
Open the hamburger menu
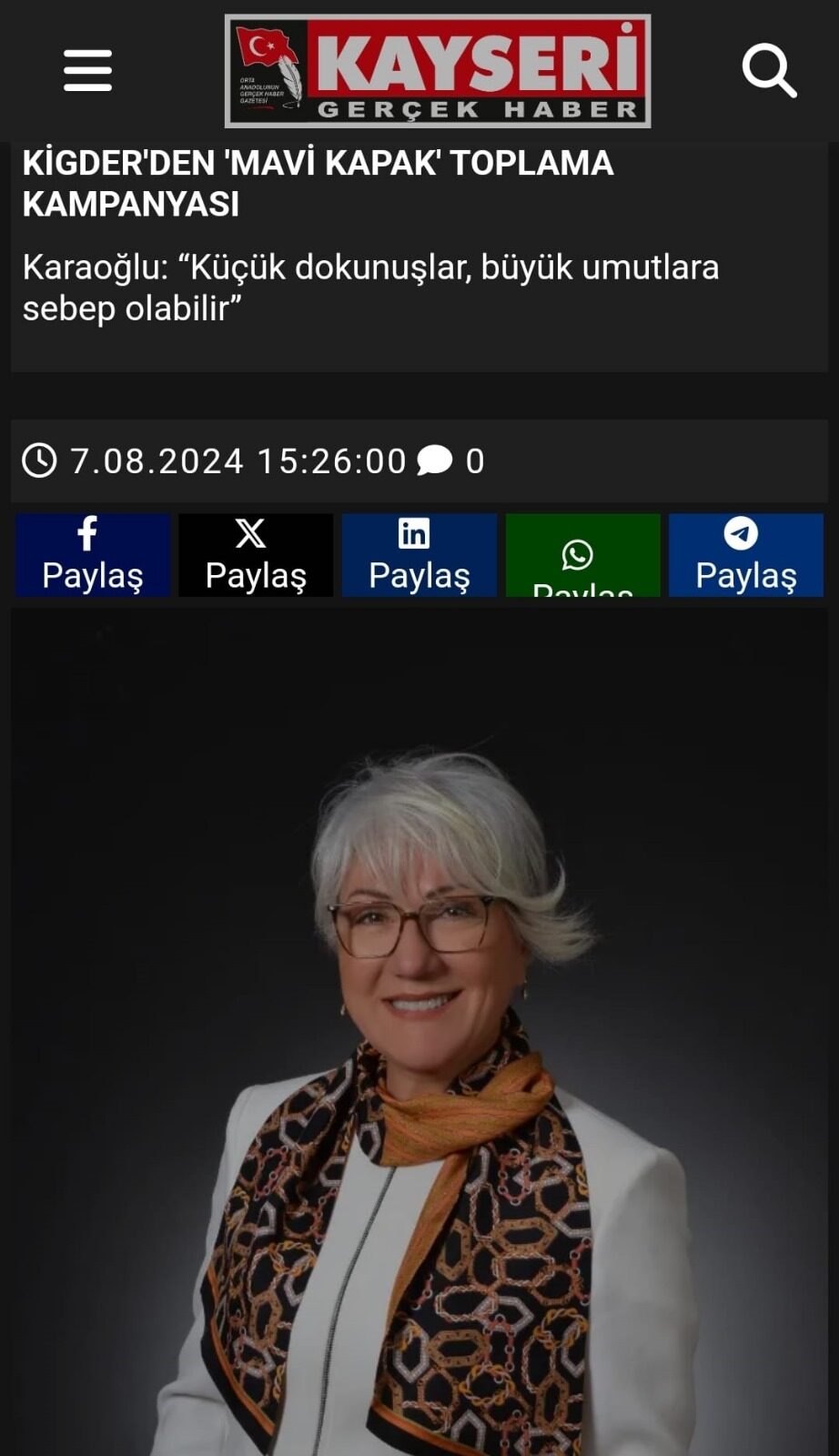pyautogui.click(x=87, y=71)
